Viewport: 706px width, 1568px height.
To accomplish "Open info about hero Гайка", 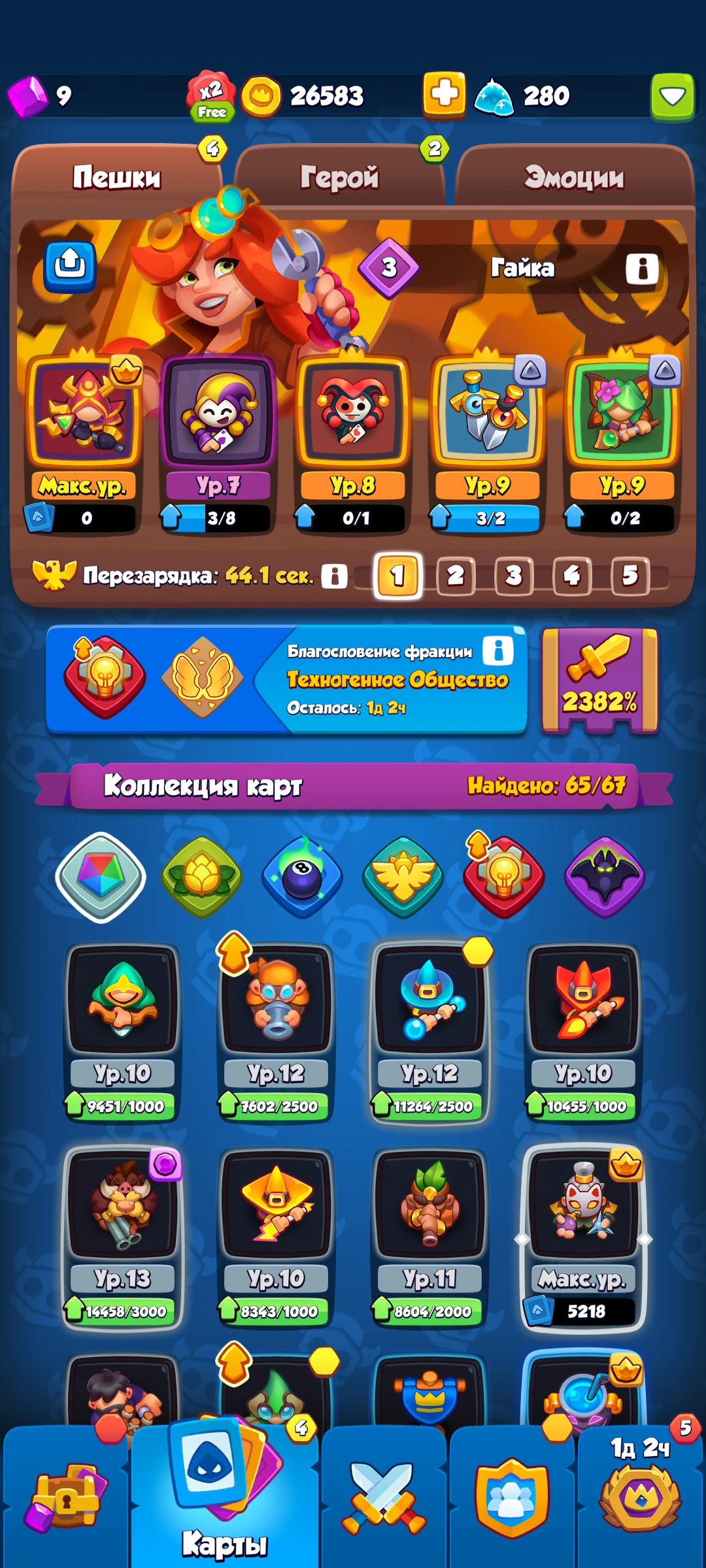I will click(x=642, y=269).
